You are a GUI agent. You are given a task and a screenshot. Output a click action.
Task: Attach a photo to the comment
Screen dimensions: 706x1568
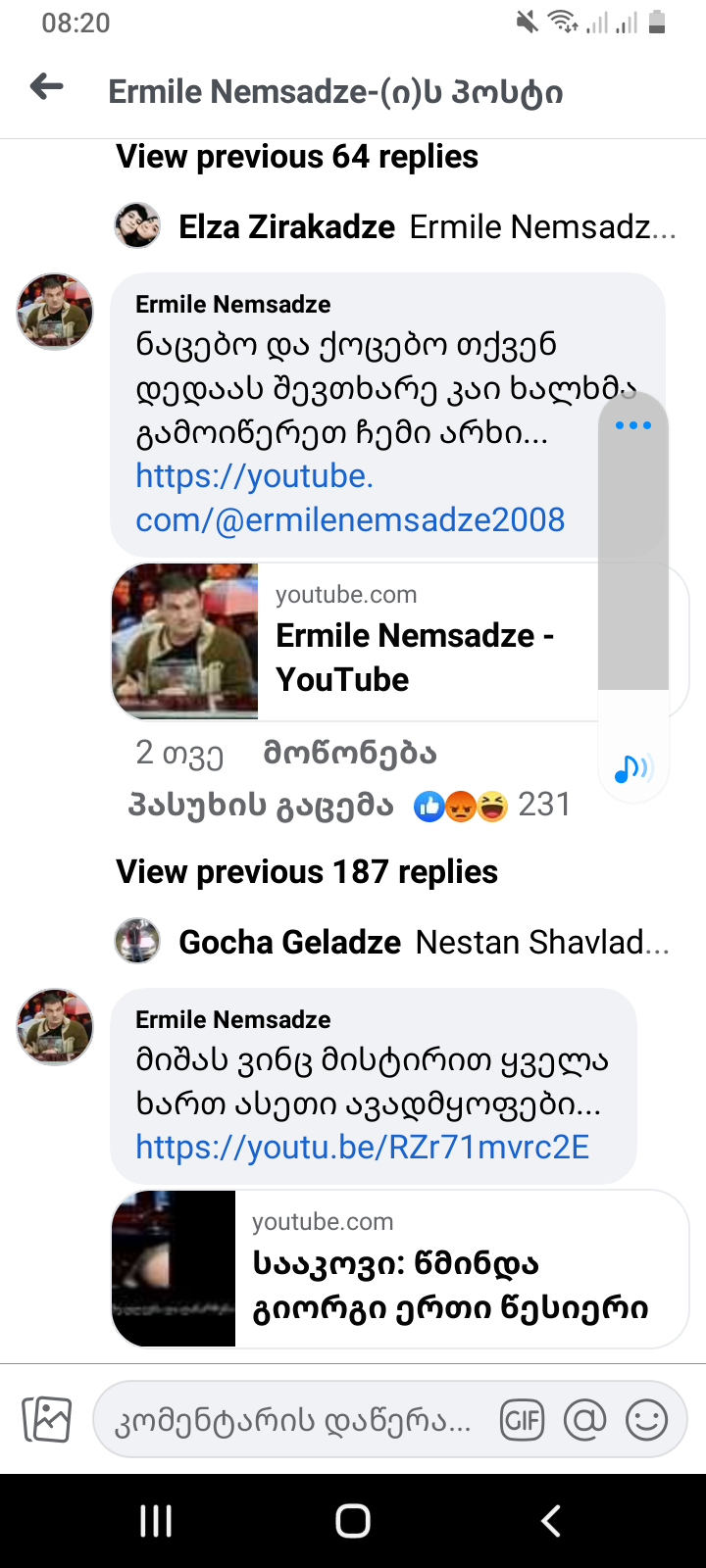pos(47,1420)
